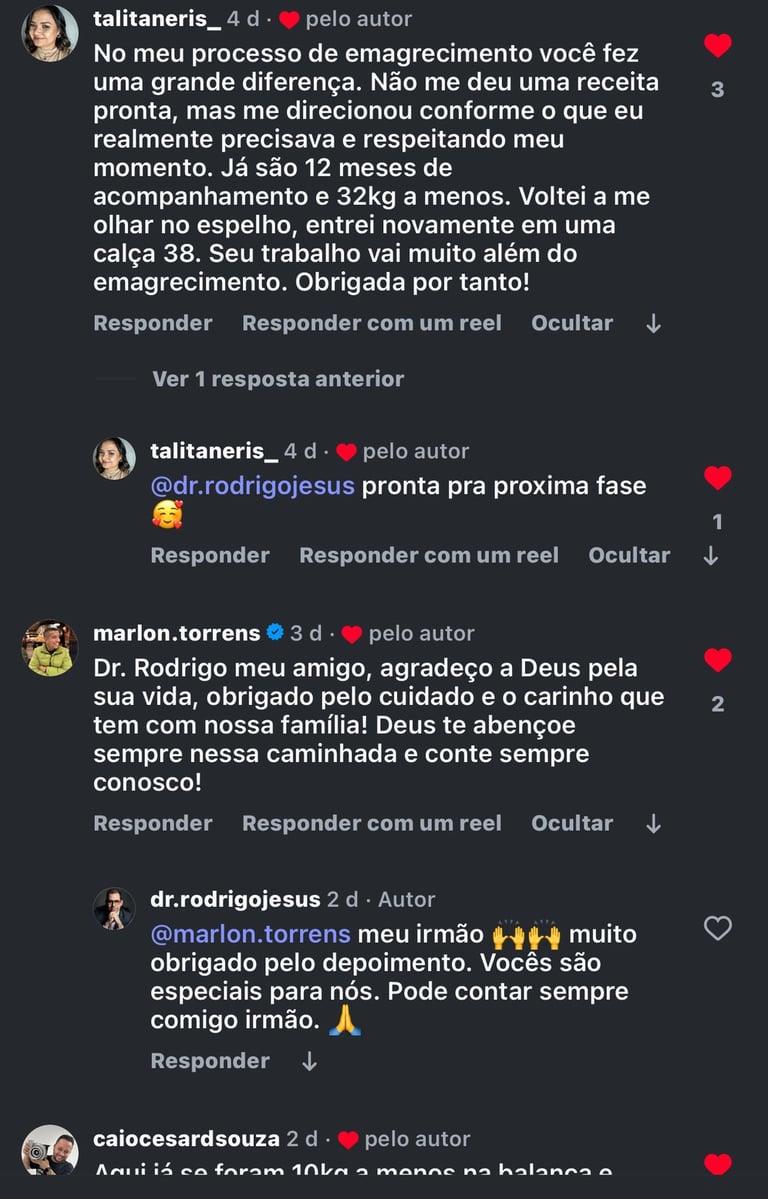Hide the "pronta pra proxima fase" reply
768x1199 pixels.
pyautogui.click(x=629, y=555)
